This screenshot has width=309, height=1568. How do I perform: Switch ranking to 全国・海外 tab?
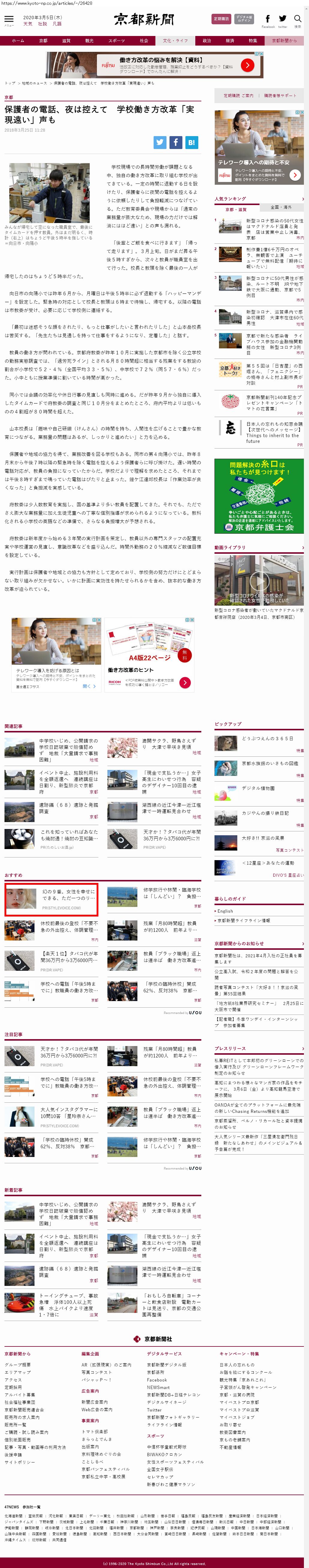(x=281, y=207)
